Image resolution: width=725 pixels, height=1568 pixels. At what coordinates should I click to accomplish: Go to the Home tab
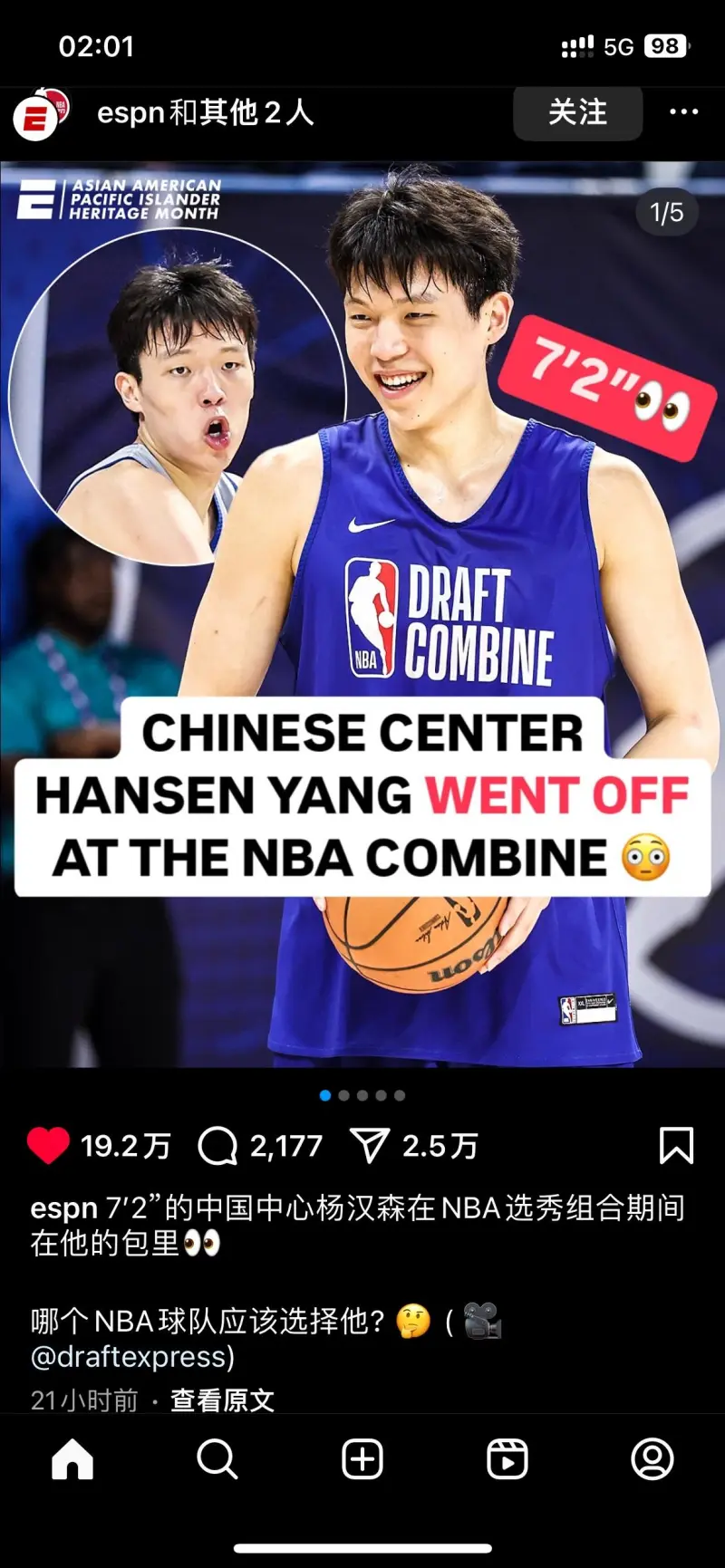click(x=72, y=1459)
